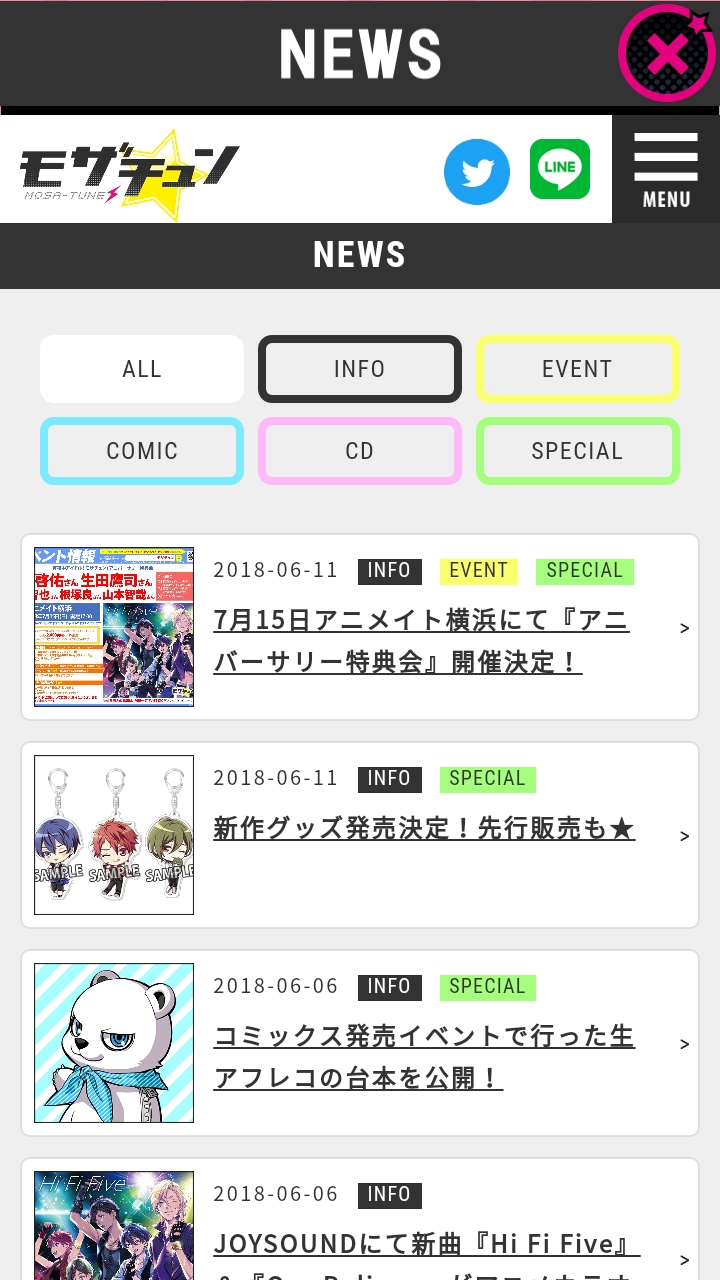Filter news by INFO
720x1280 pixels.
(x=360, y=369)
